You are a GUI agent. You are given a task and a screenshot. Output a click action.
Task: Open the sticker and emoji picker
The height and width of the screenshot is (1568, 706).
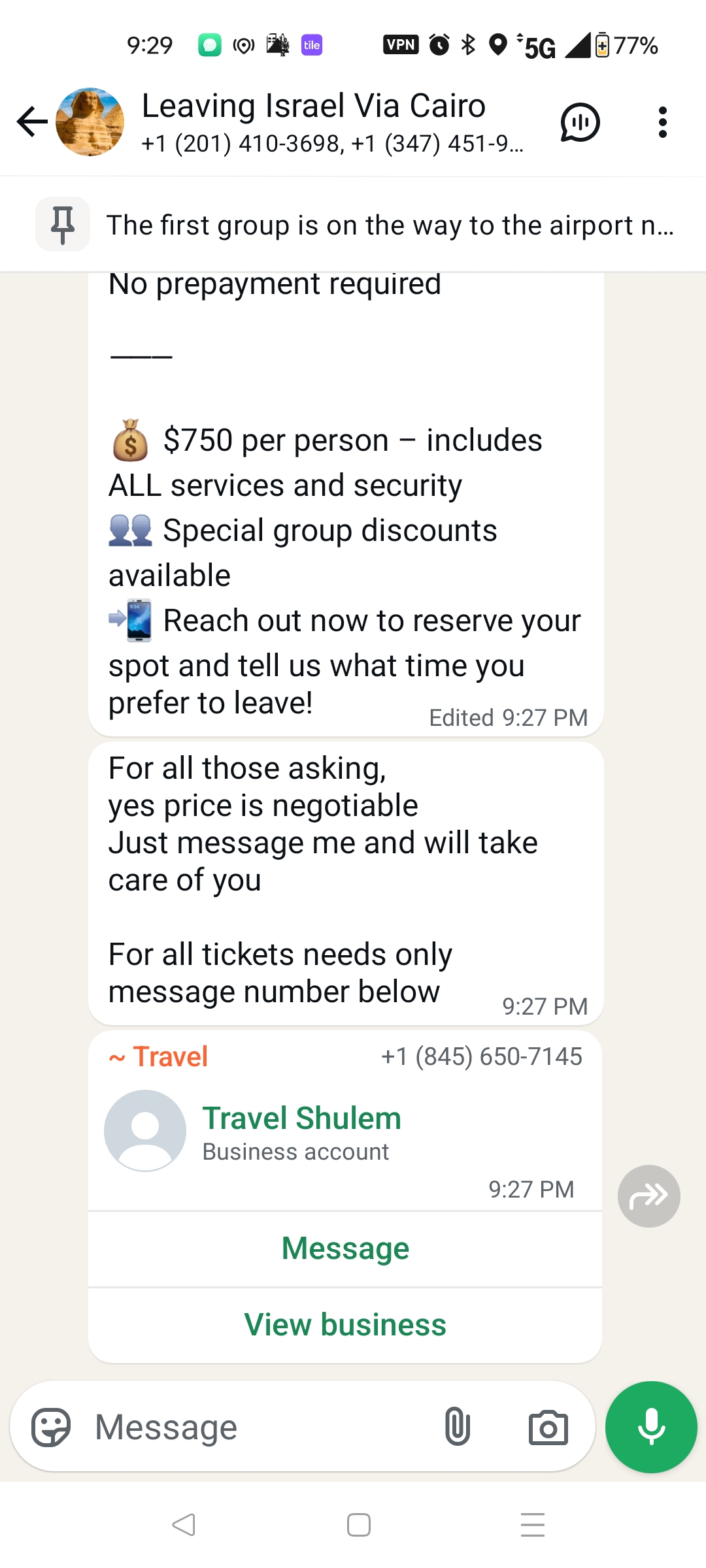pyautogui.click(x=51, y=1427)
